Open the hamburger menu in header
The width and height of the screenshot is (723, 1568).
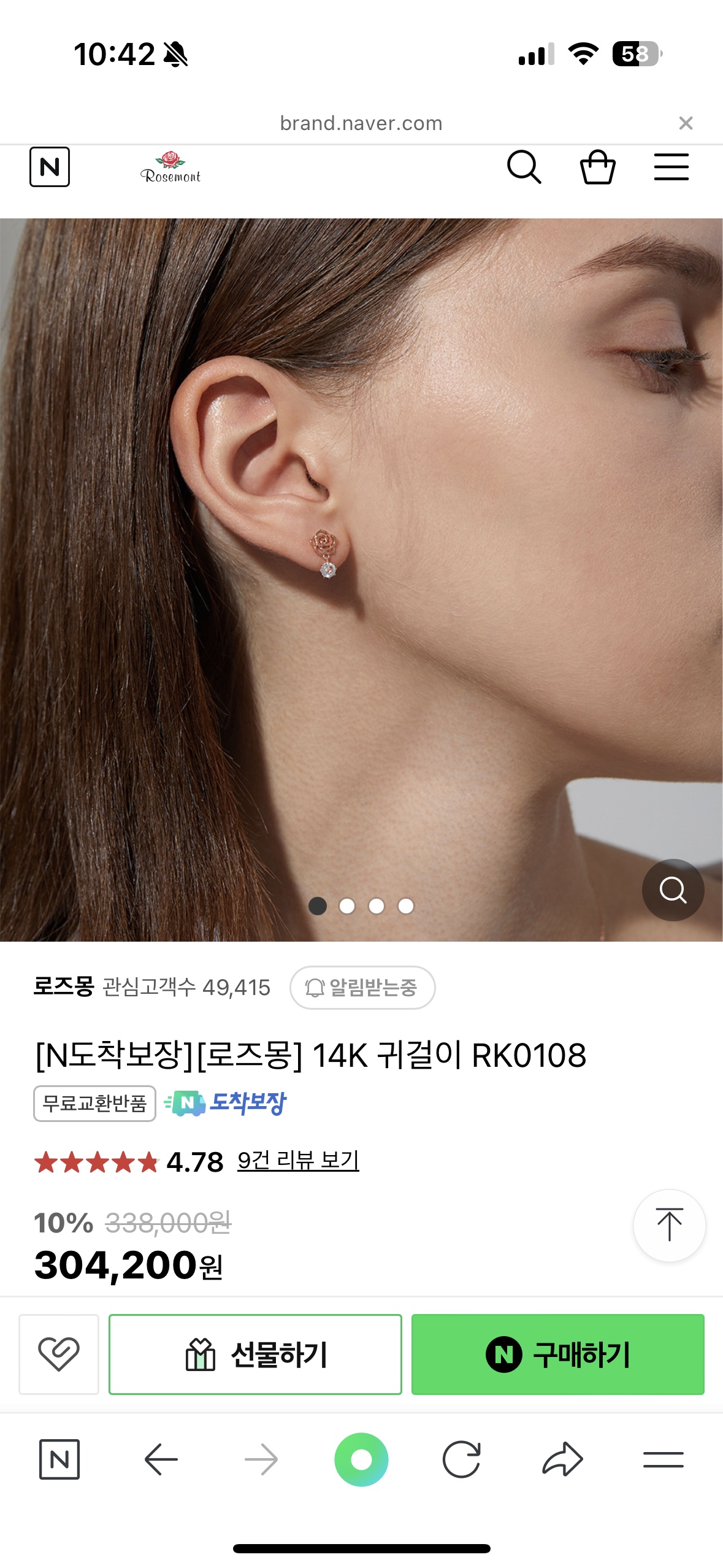click(x=671, y=167)
